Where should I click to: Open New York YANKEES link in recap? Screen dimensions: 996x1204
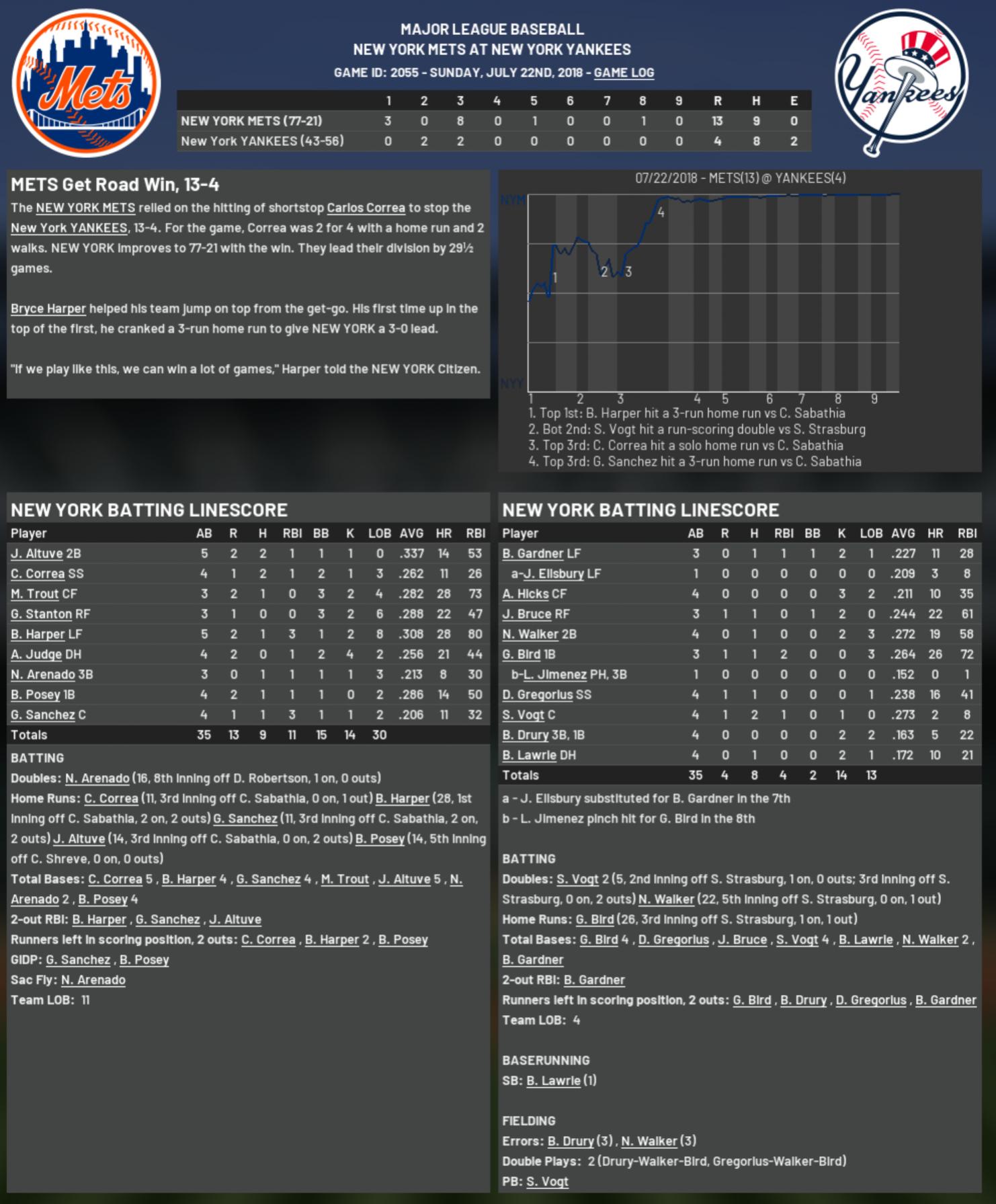click(x=69, y=228)
